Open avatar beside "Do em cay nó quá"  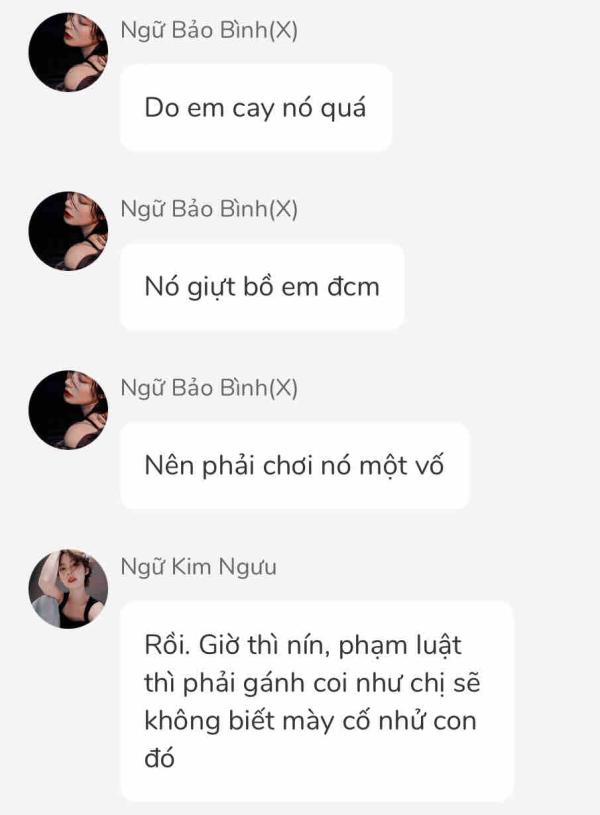[68, 52]
